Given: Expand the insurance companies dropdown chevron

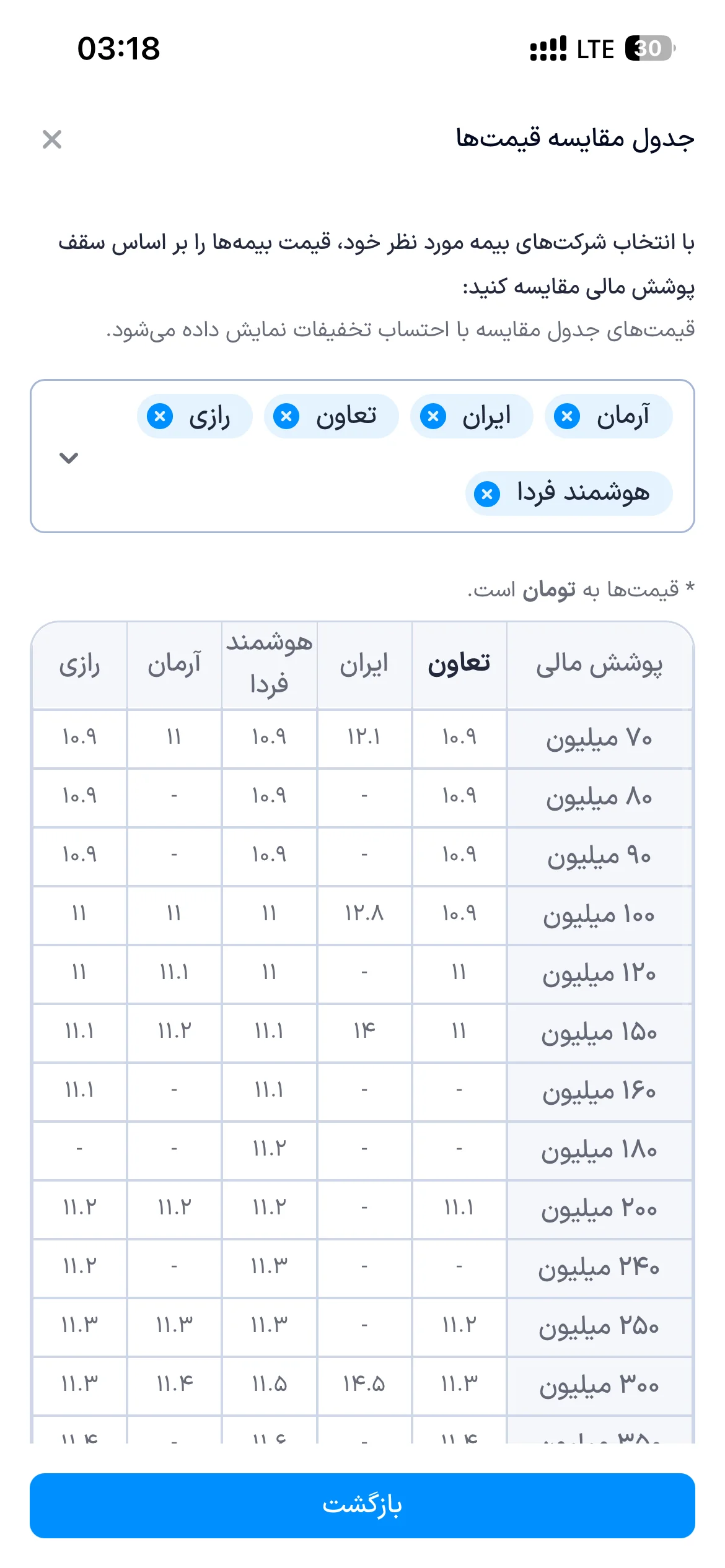Looking at the screenshot, I should point(69,458).
